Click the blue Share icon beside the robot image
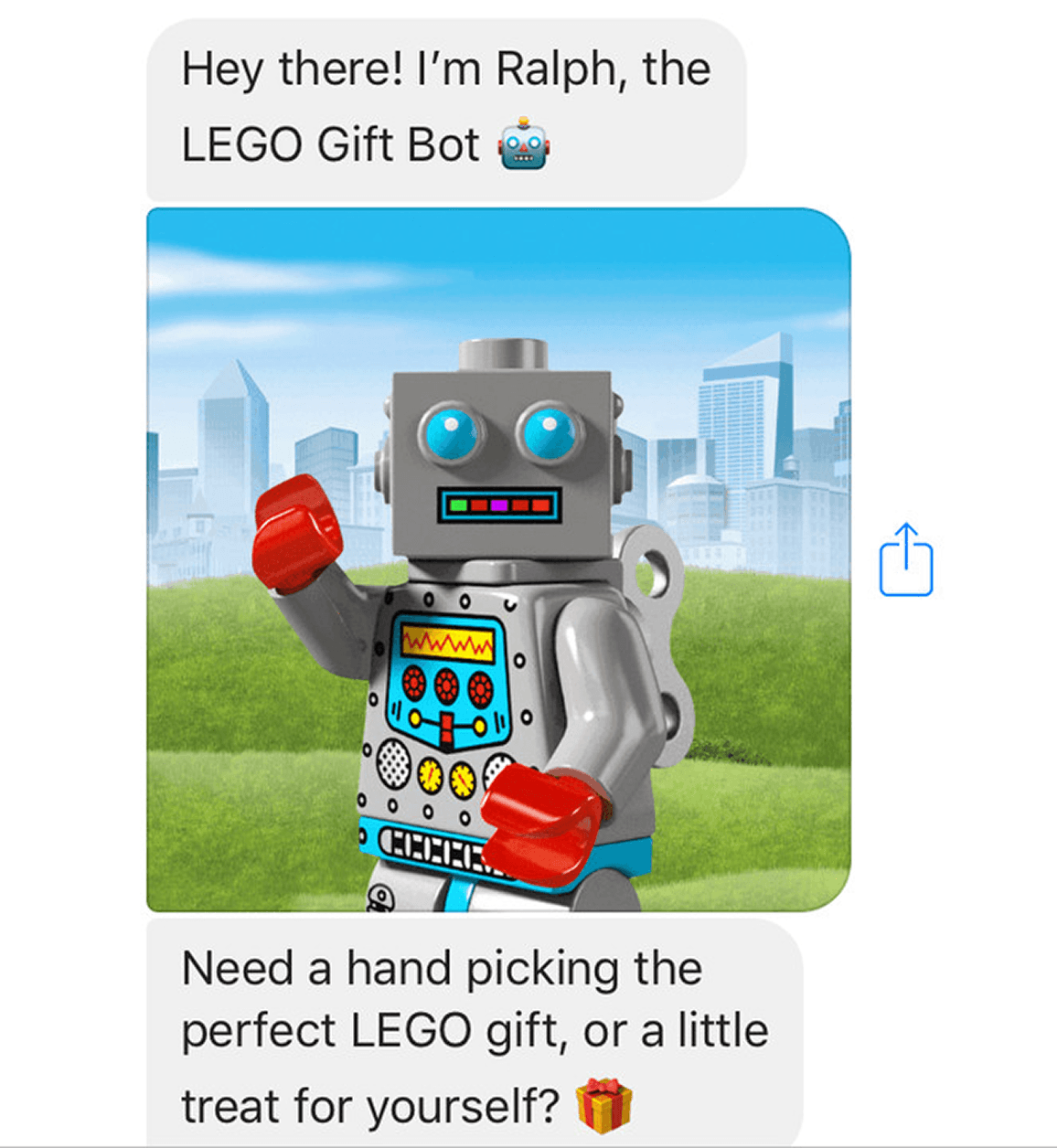This screenshot has width=1057, height=1148. [908, 560]
